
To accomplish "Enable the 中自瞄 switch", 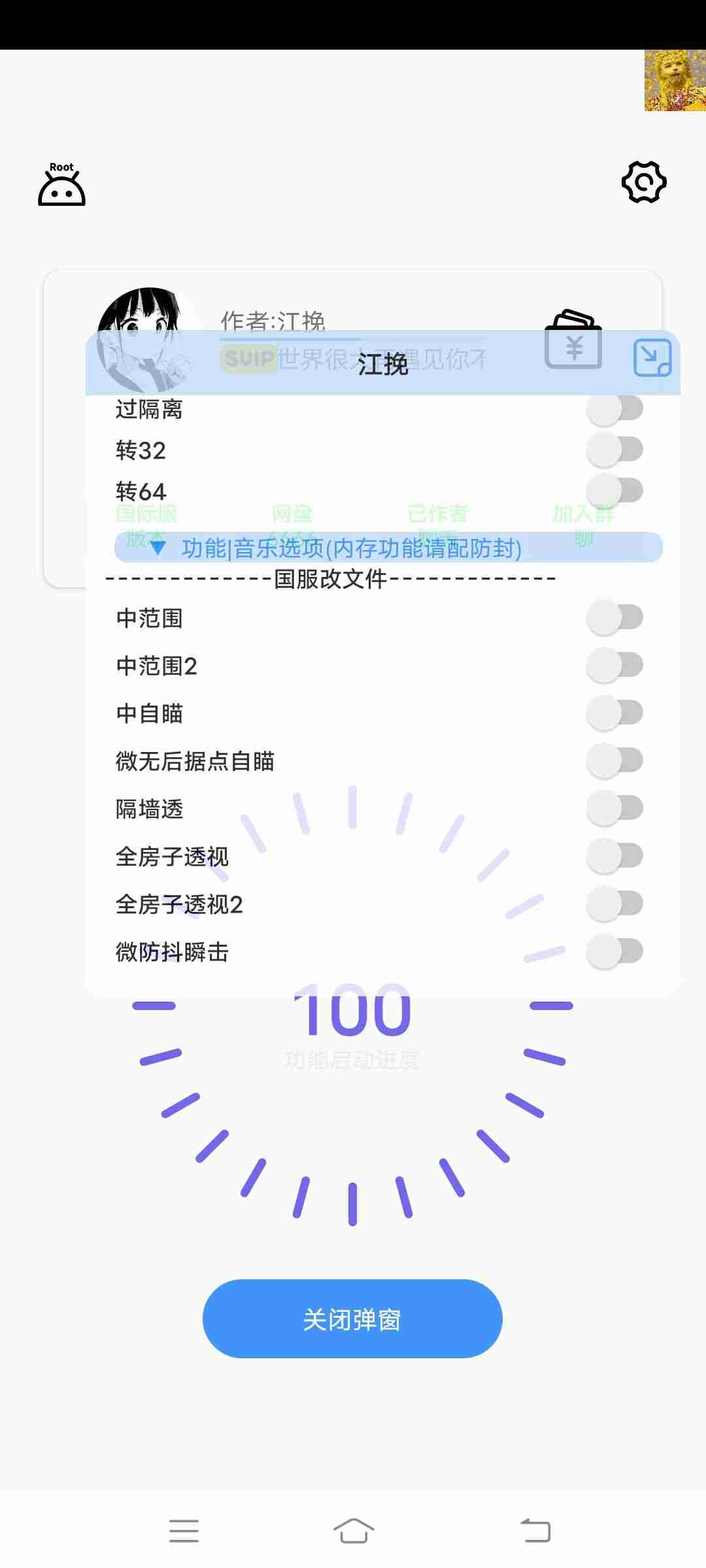I will 614,713.
